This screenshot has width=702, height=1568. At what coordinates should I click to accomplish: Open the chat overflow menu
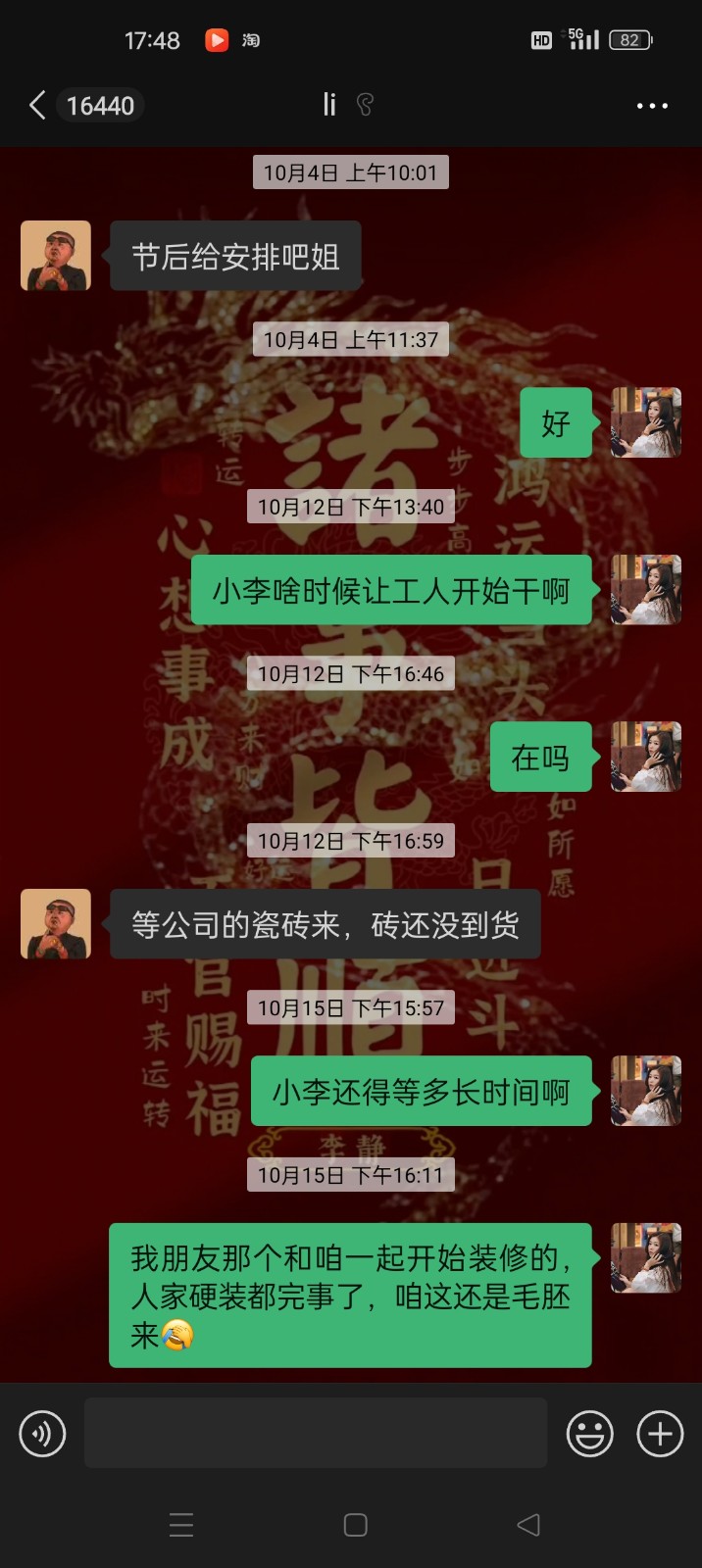[x=652, y=105]
